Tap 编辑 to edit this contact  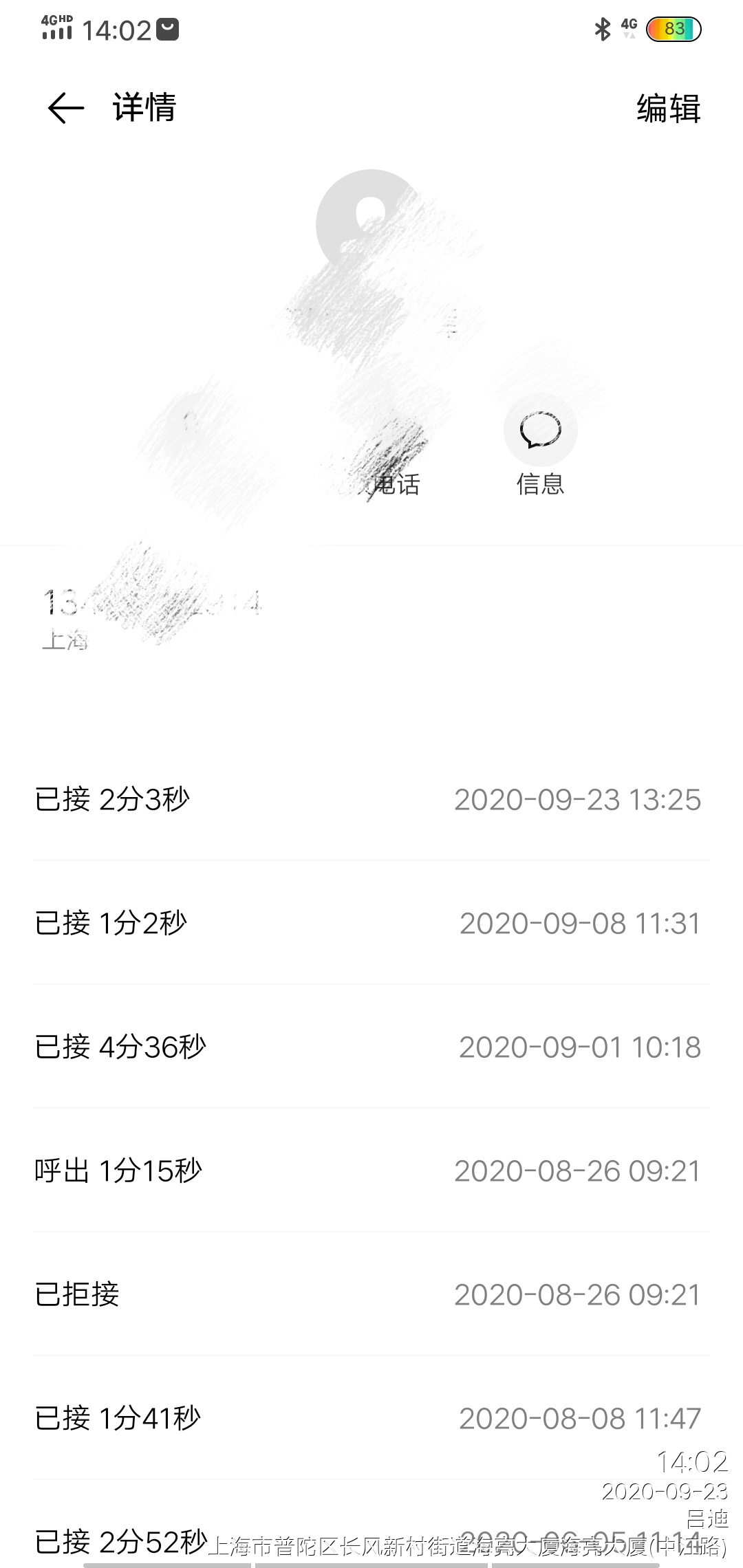click(x=668, y=109)
